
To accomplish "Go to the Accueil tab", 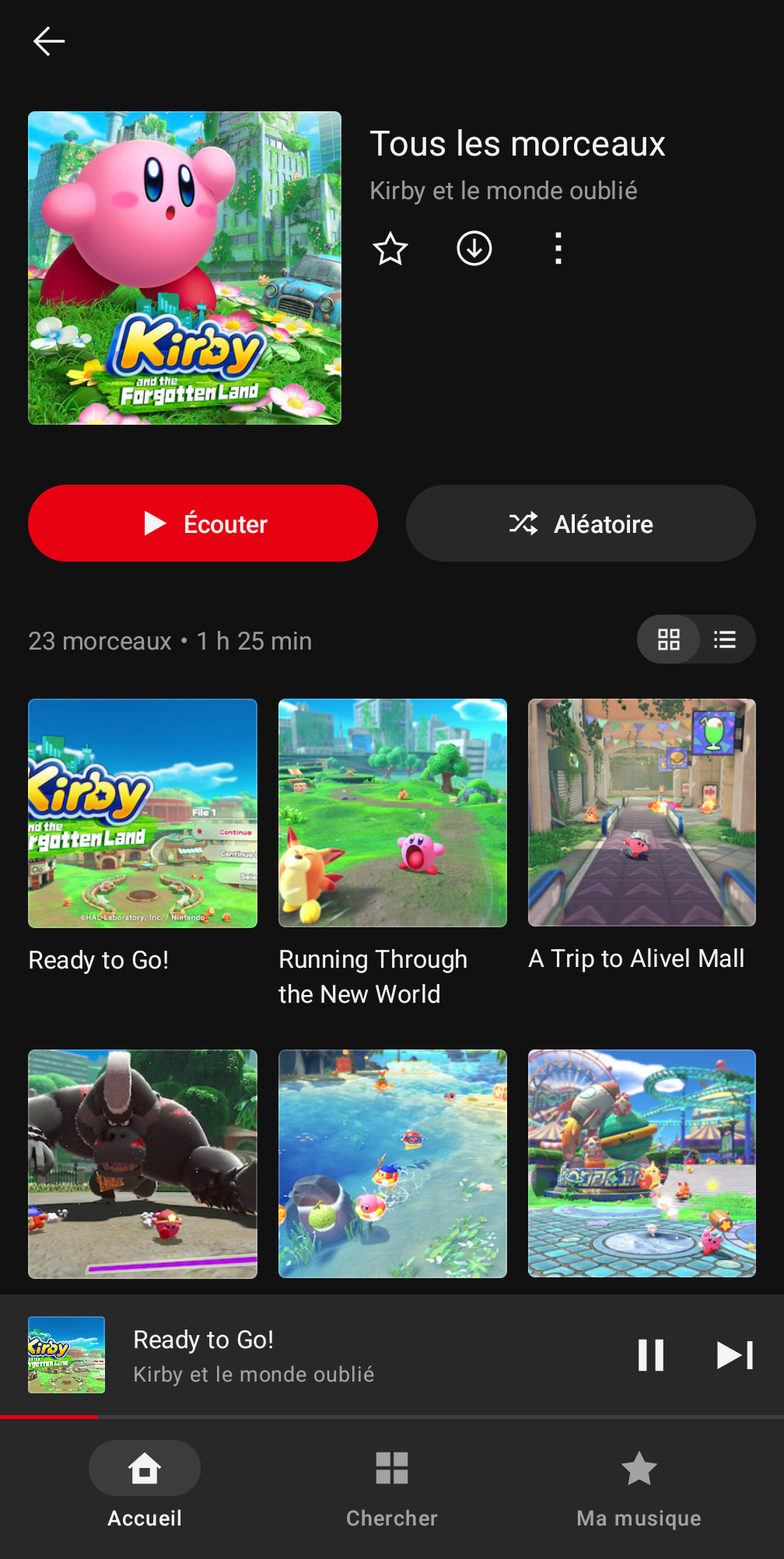I will pyautogui.click(x=145, y=1484).
